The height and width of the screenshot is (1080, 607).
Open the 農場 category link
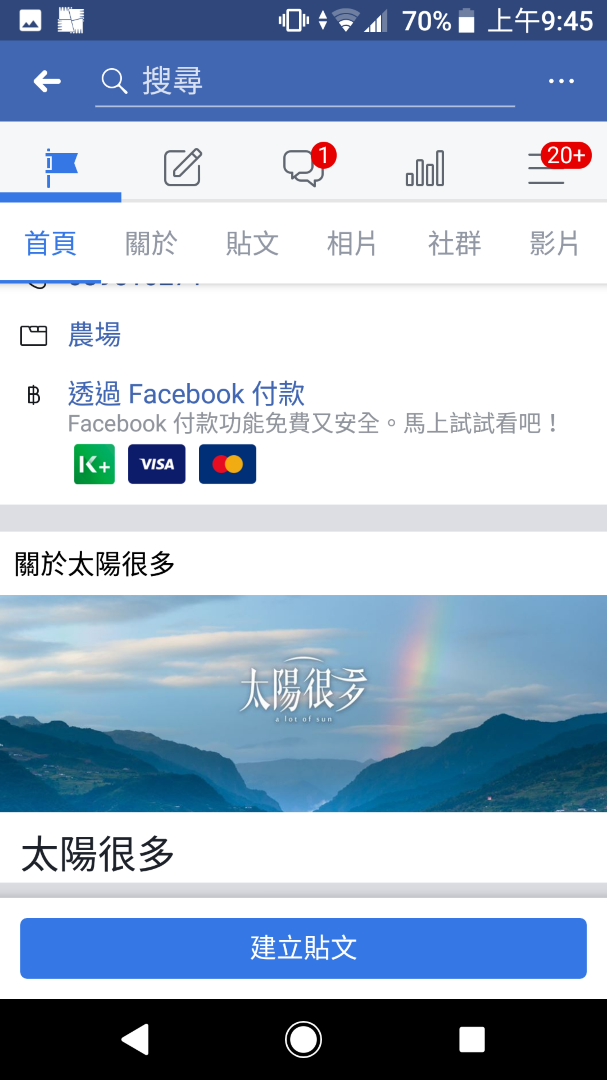95,335
